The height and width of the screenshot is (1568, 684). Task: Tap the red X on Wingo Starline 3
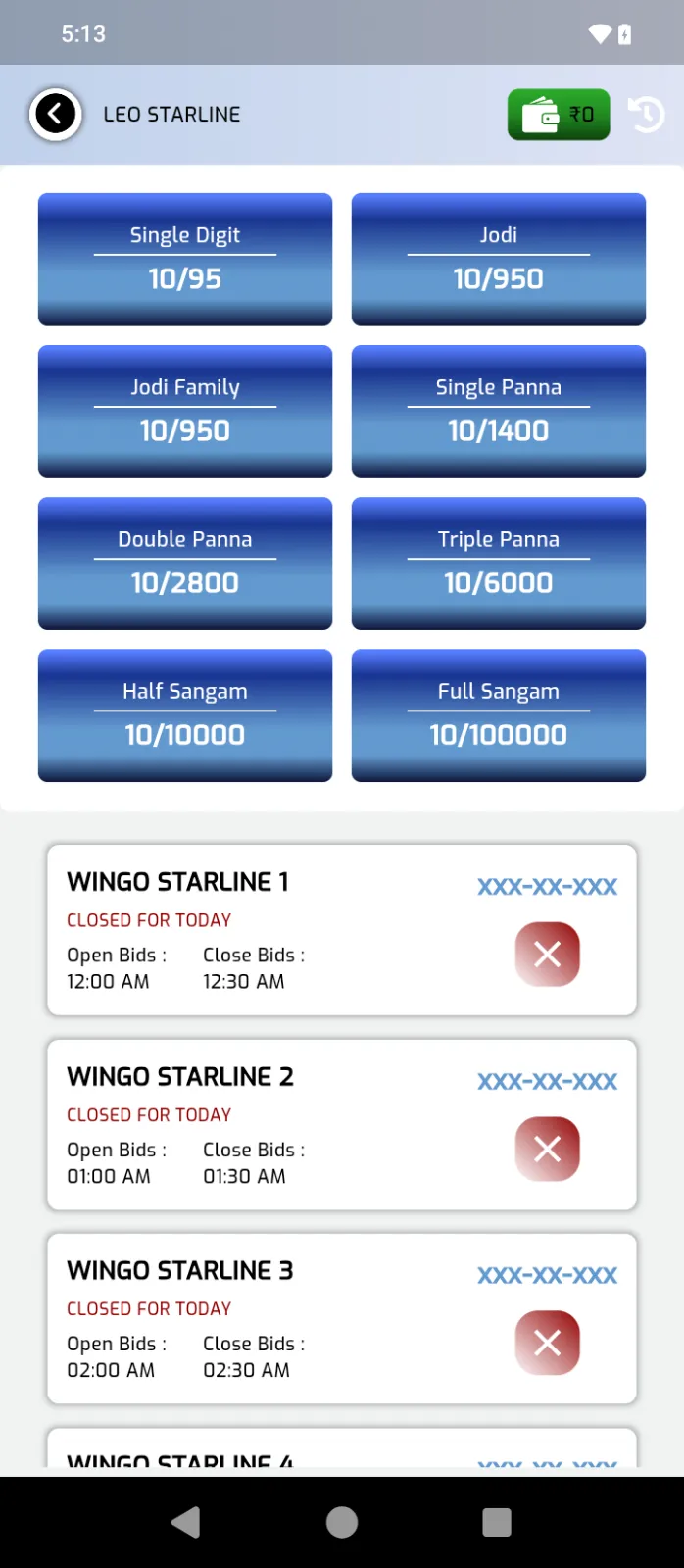[548, 1343]
